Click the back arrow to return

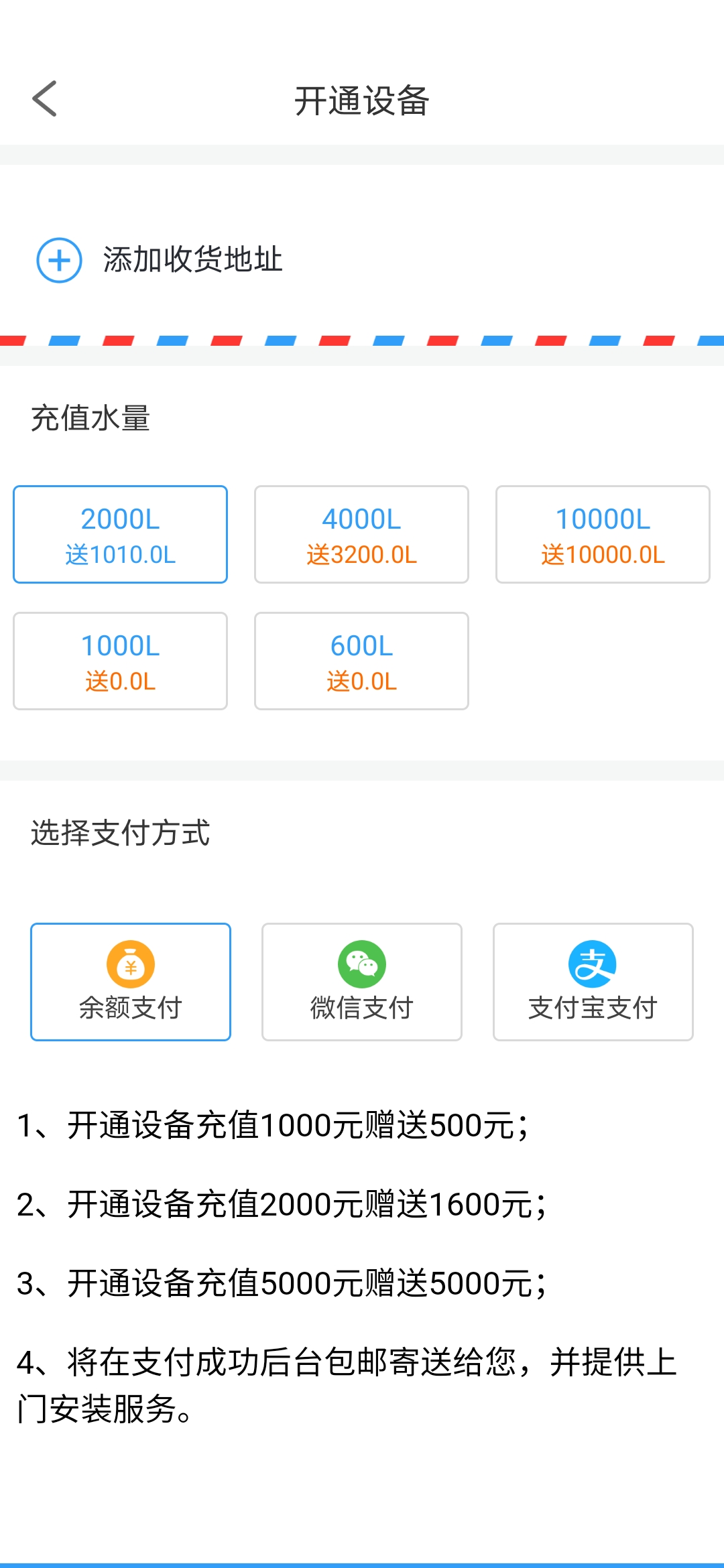click(x=44, y=99)
